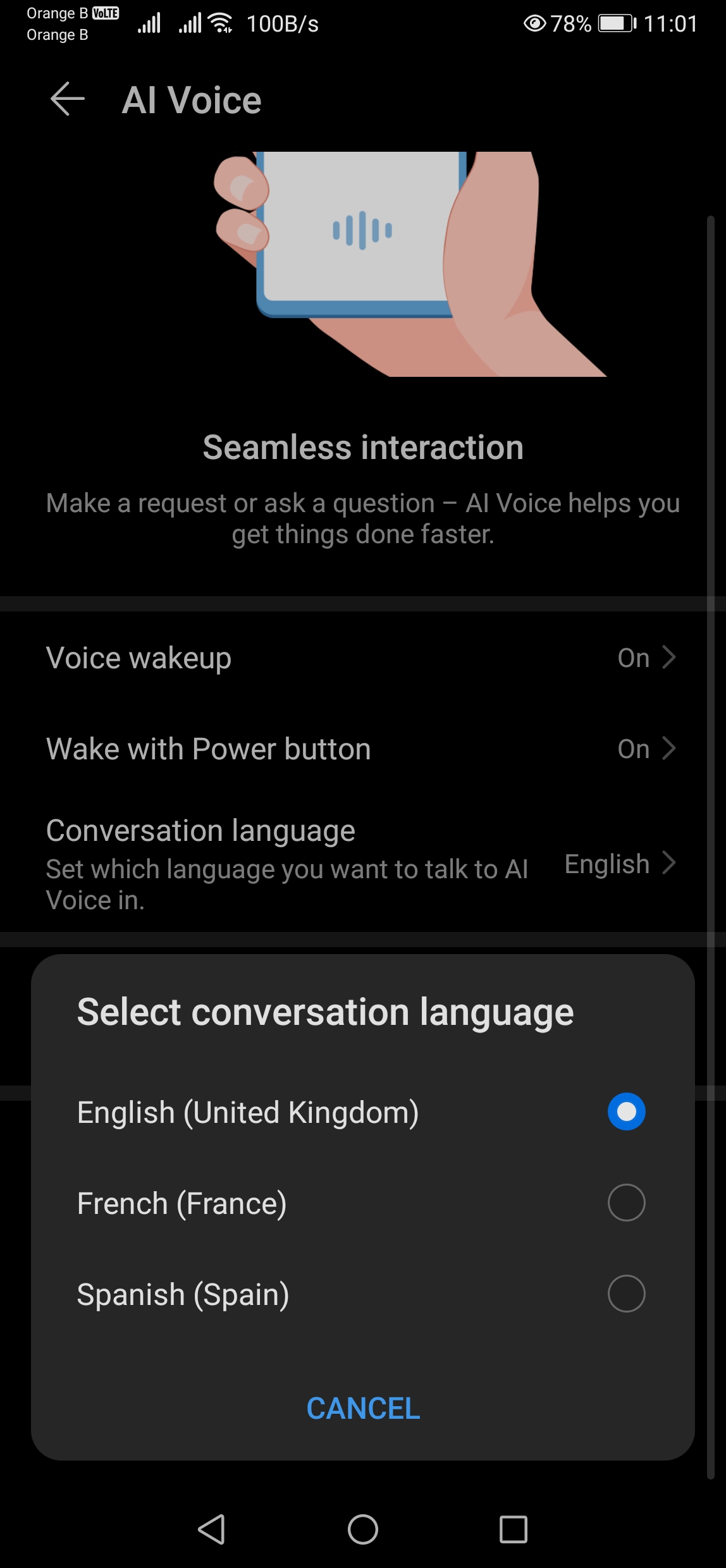The height and width of the screenshot is (1568, 726).
Task: Tap the system home button
Action: [363, 1530]
